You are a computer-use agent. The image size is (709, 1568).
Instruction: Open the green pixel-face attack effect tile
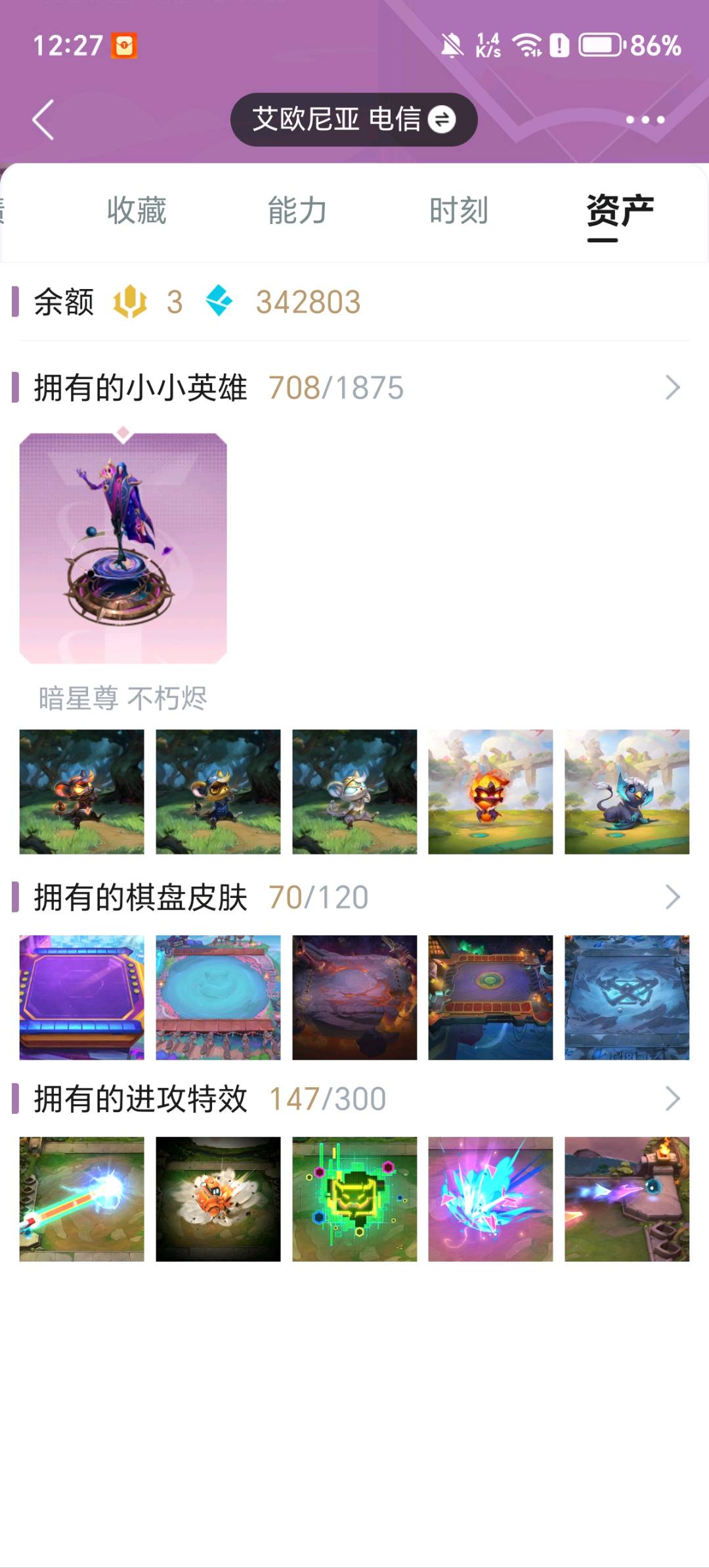pos(354,1199)
